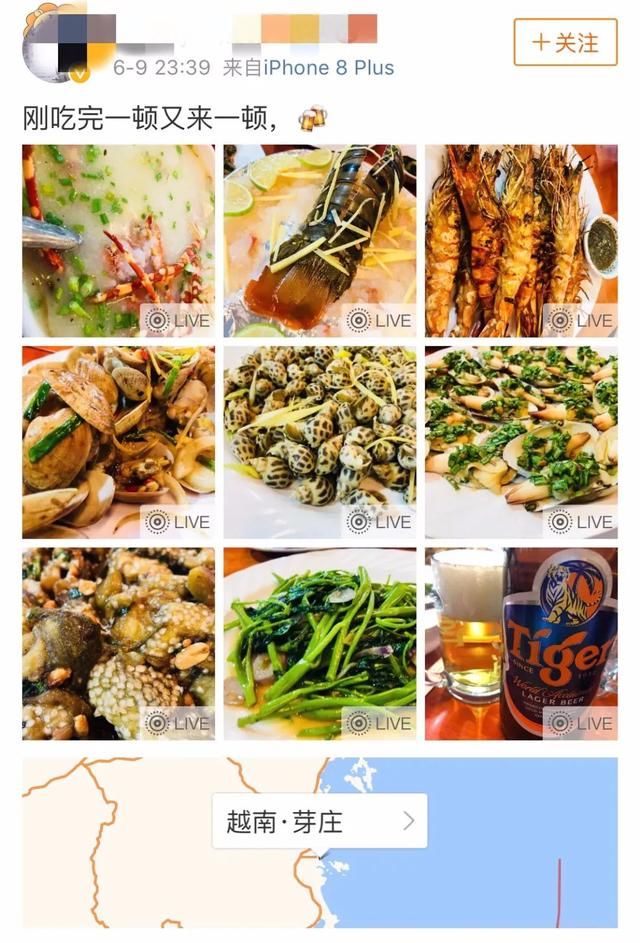Open the snails with peanuts photo
This screenshot has height=943, width=640.
118,643
